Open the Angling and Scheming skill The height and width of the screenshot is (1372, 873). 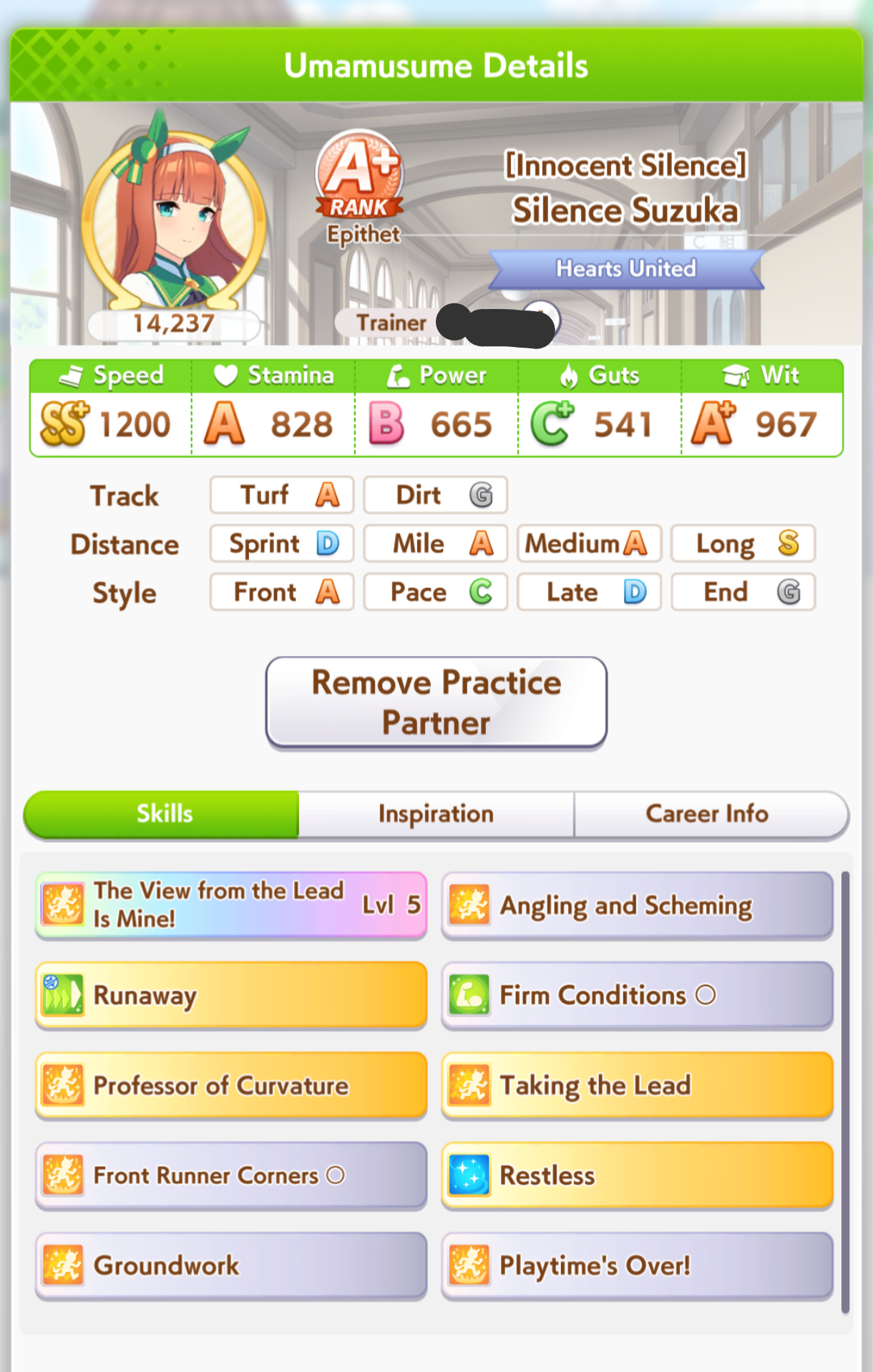[637, 905]
